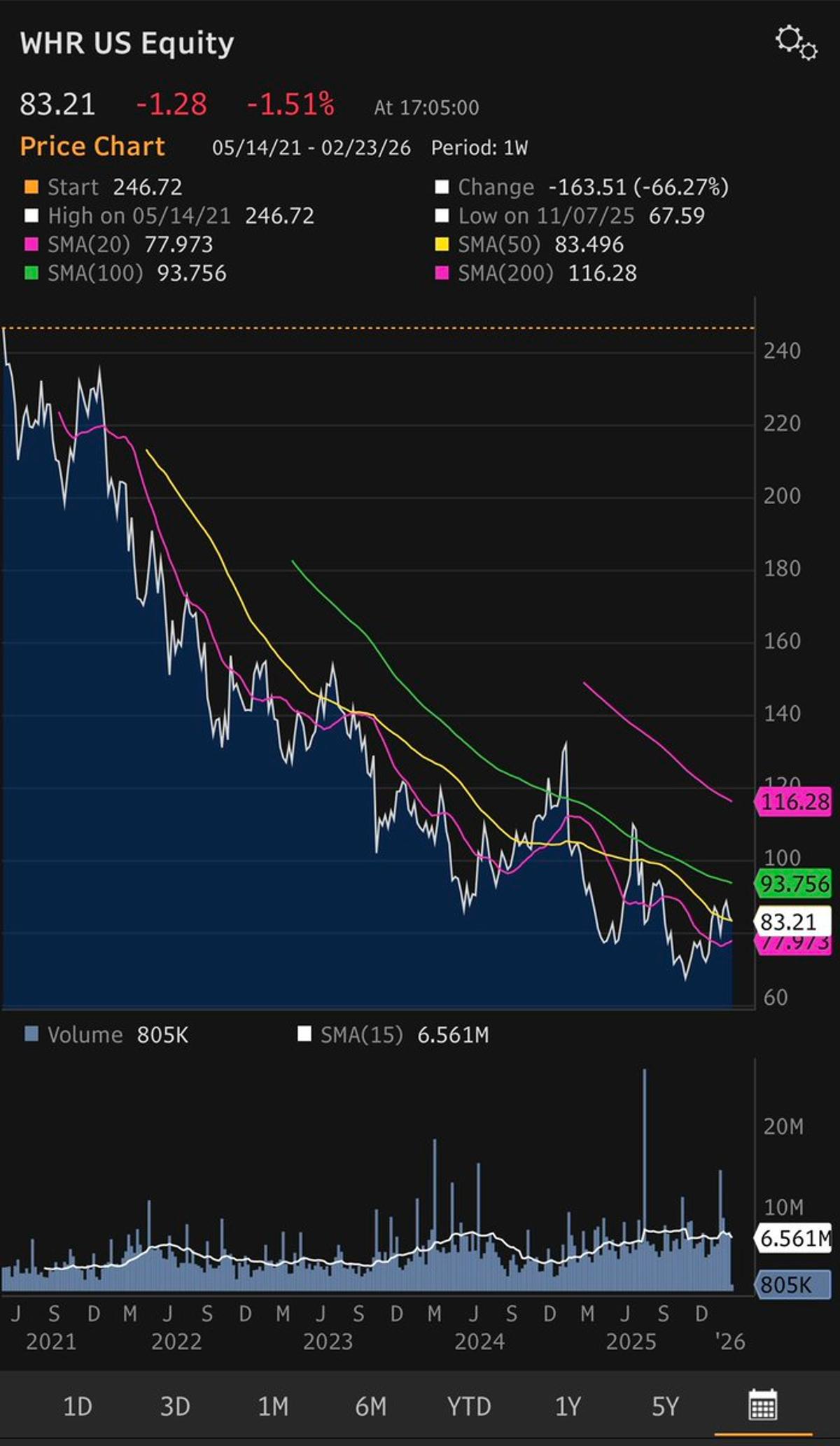Select the 3D time range
The width and height of the screenshot is (840, 1446).
(175, 1405)
